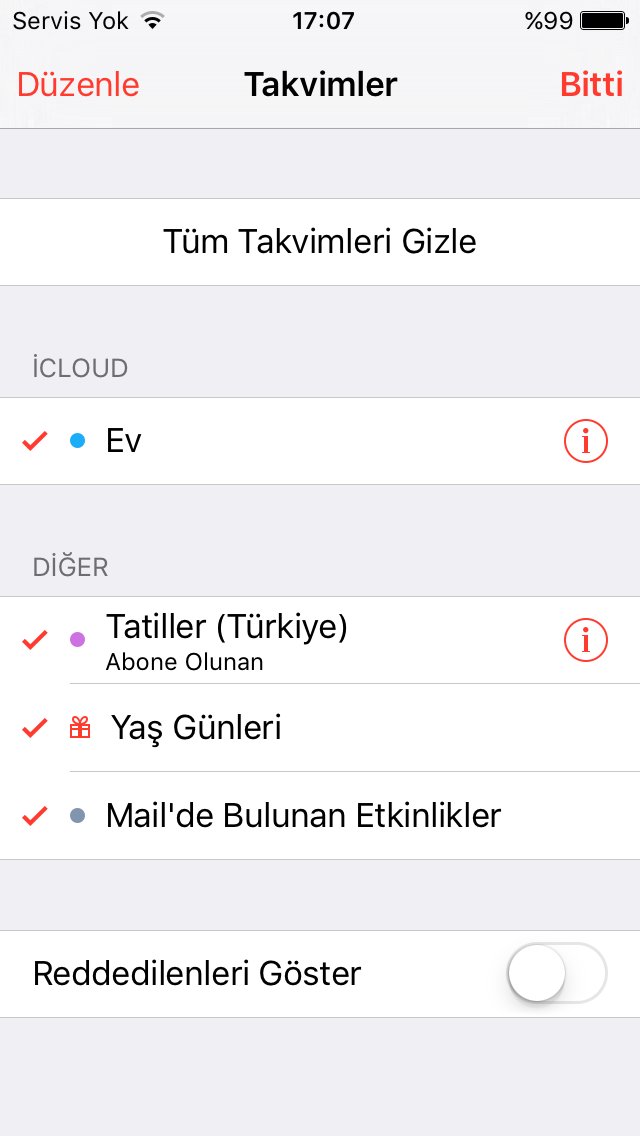
Task: Uncheck the Tatiller (Türkiye) calendar
Action: [x=320, y=640]
